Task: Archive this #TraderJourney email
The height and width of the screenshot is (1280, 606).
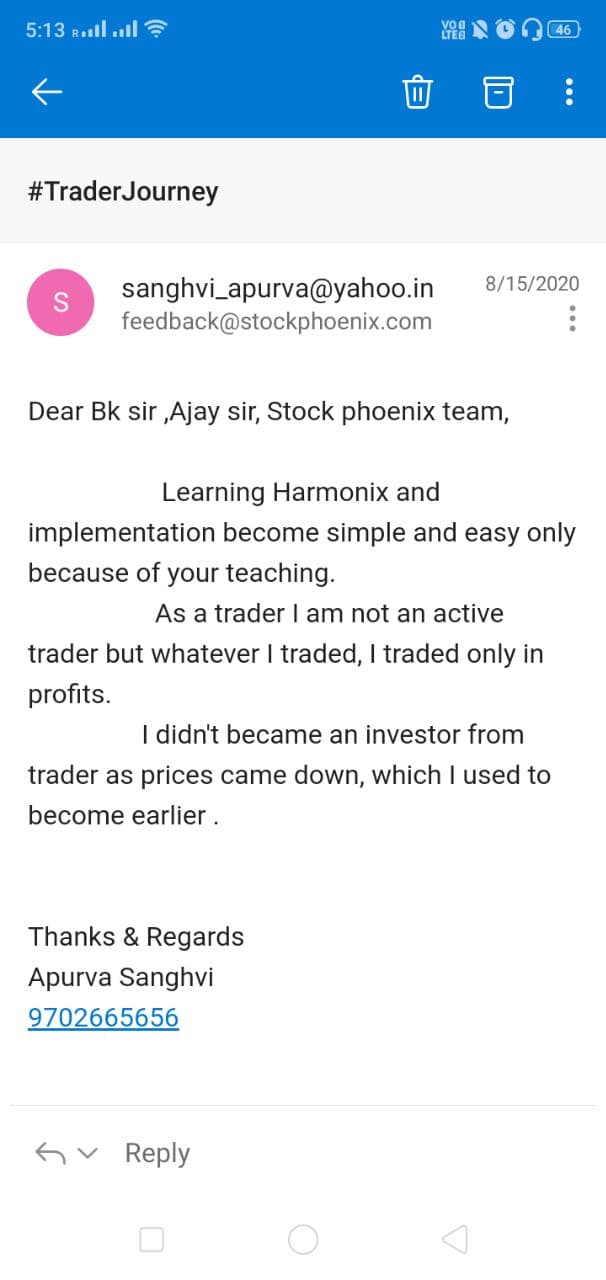Action: (x=498, y=93)
